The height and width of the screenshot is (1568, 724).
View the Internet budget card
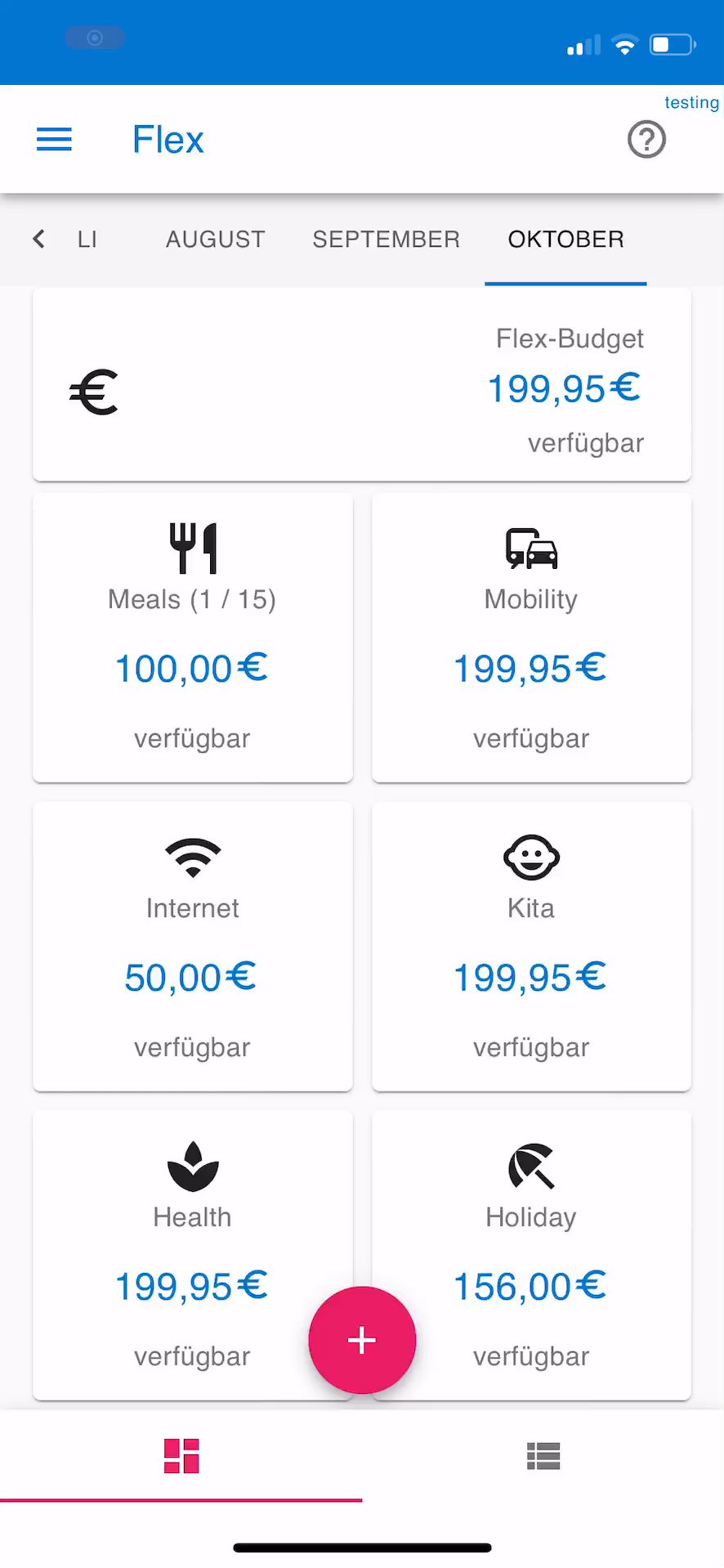pyautogui.click(x=193, y=946)
